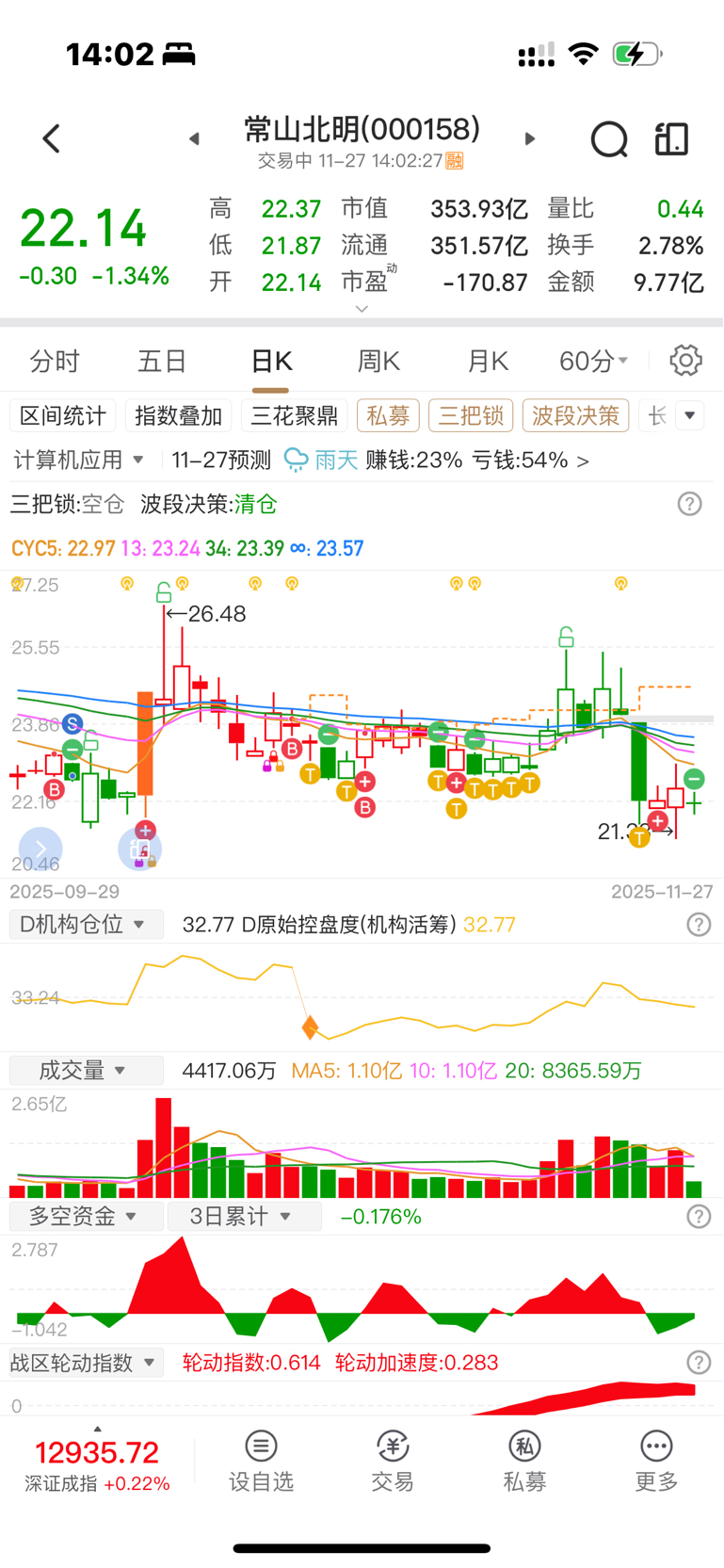The height and width of the screenshot is (1568, 724).
Task: Switch to the 五日 chart tab
Action: (x=162, y=361)
